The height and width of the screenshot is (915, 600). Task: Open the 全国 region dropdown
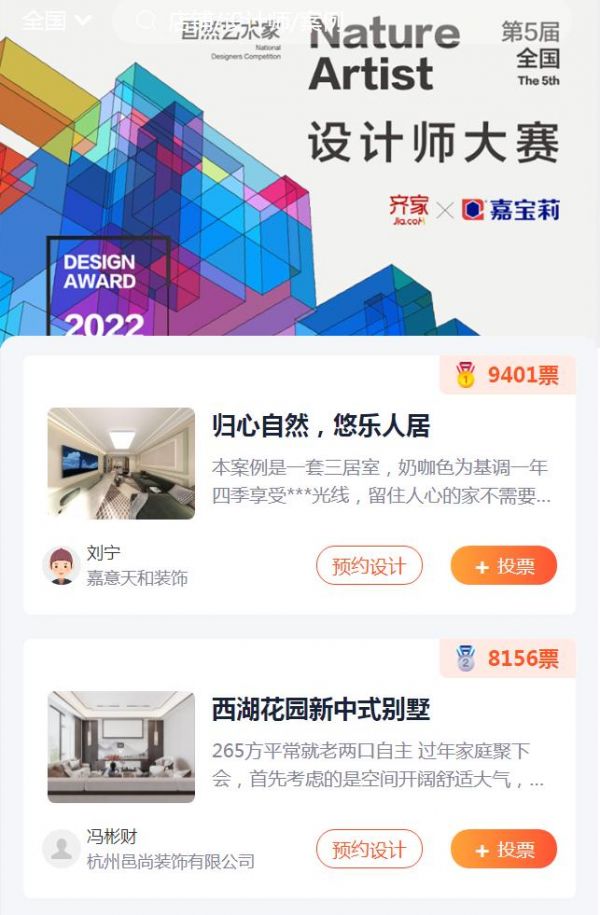[56, 20]
